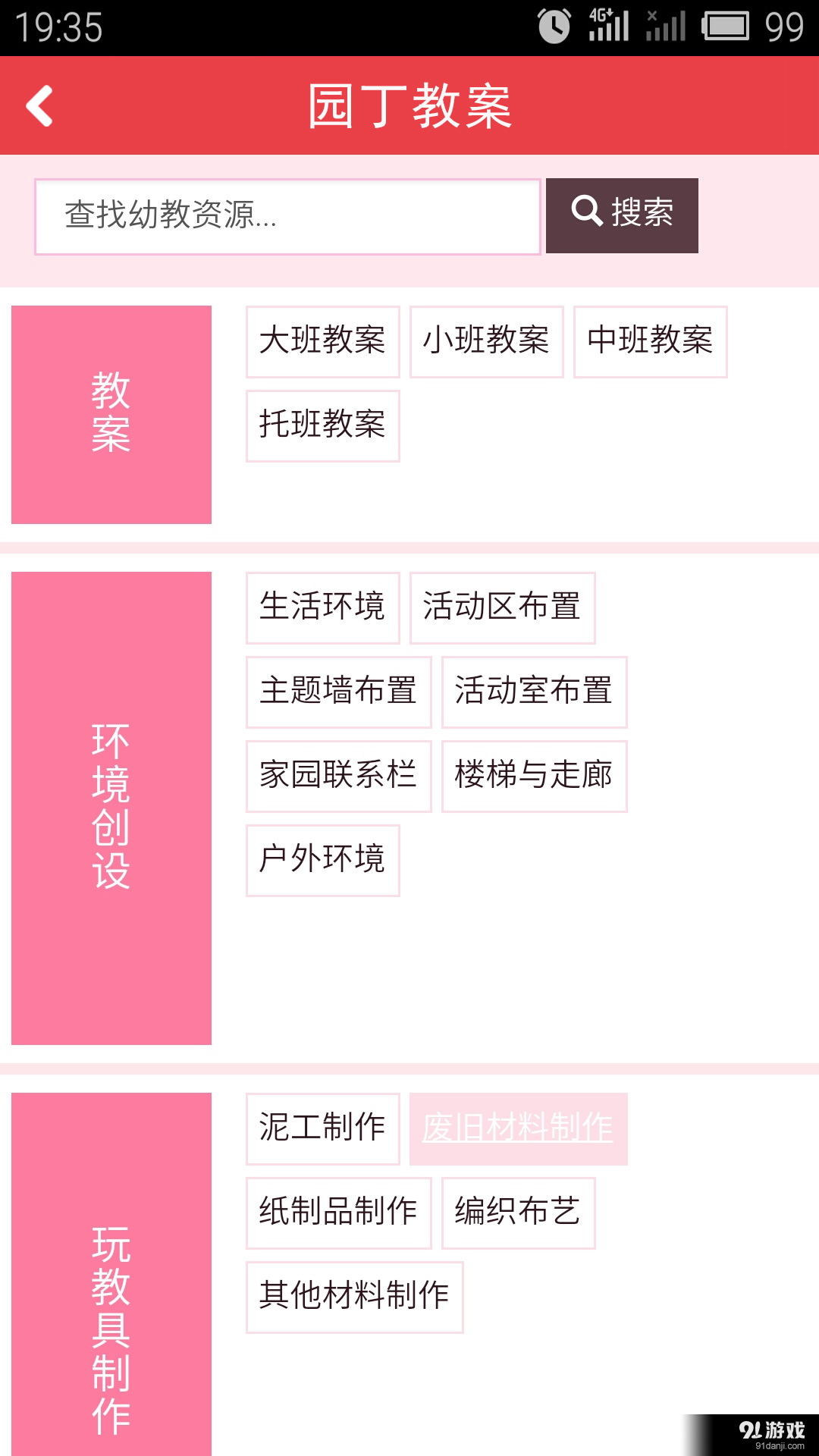Open 主题墙布置 category
Image resolution: width=819 pixels, height=1456 pixels.
tap(338, 692)
